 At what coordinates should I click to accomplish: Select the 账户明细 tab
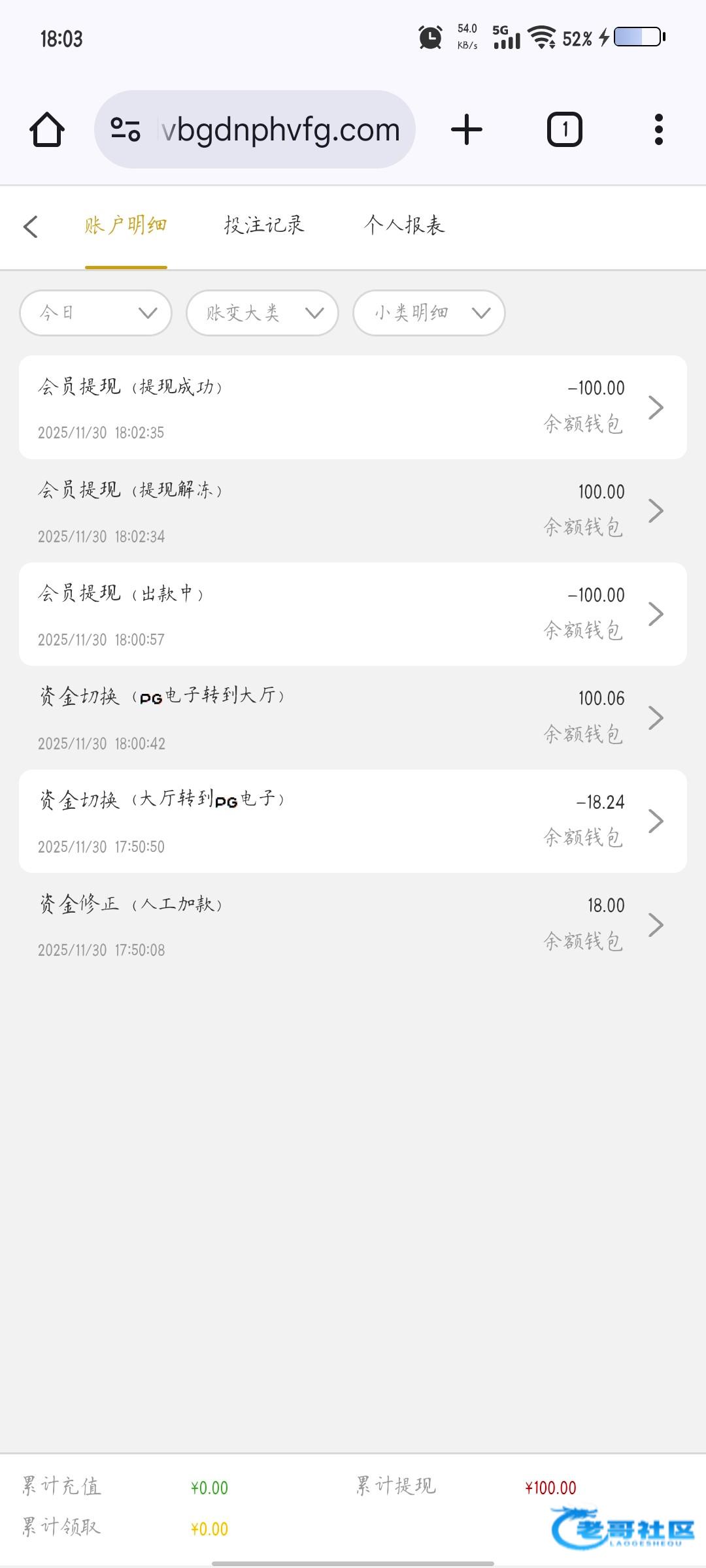[126, 225]
